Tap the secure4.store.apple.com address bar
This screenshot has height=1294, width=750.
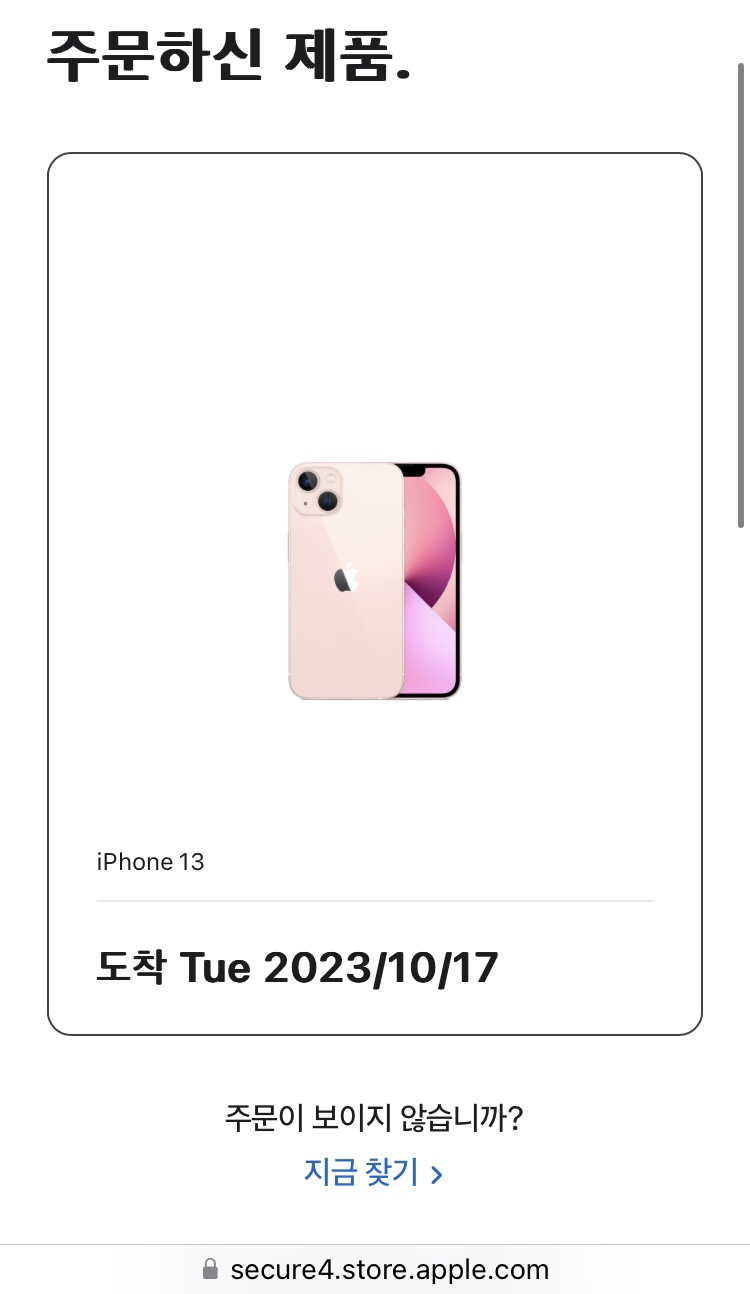tap(375, 1270)
